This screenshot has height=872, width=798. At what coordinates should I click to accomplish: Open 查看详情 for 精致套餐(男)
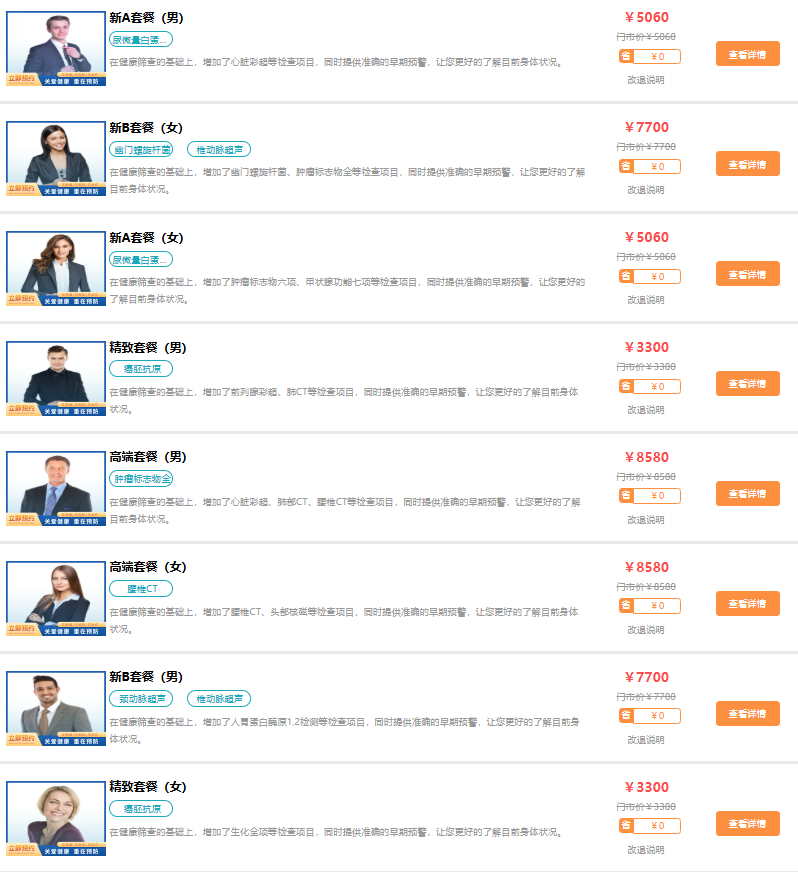747,384
